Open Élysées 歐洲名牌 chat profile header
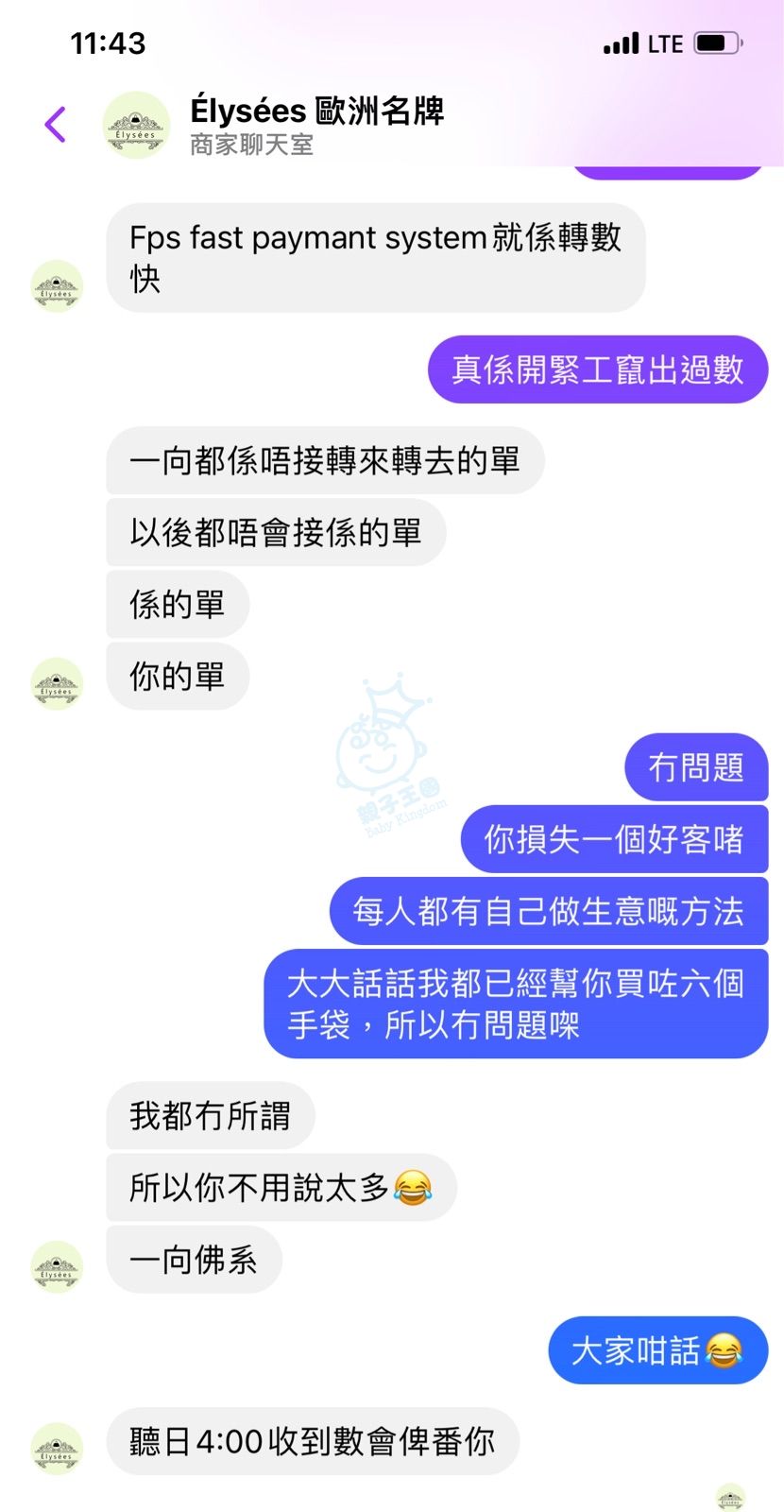 point(316,124)
